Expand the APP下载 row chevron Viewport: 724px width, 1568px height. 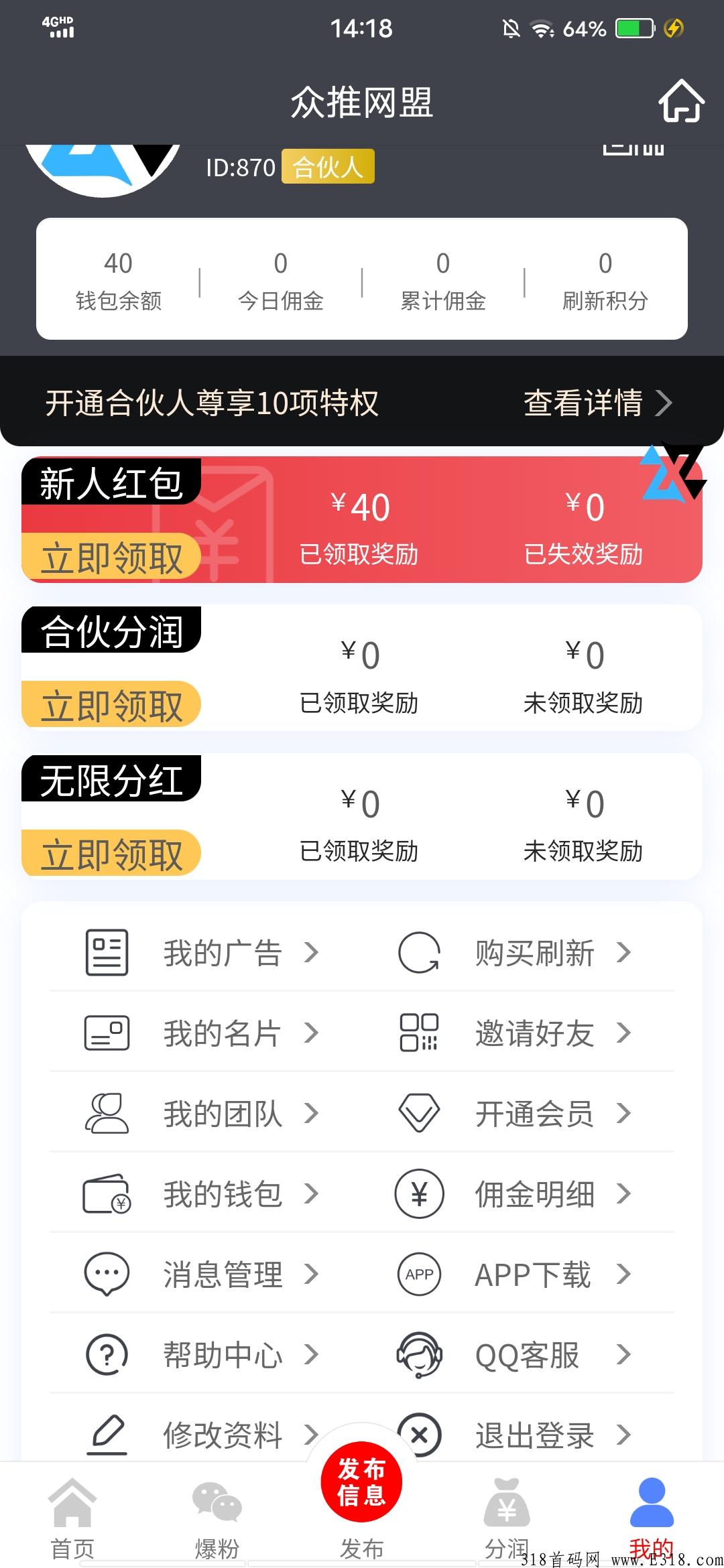[x=623, y=1275]
